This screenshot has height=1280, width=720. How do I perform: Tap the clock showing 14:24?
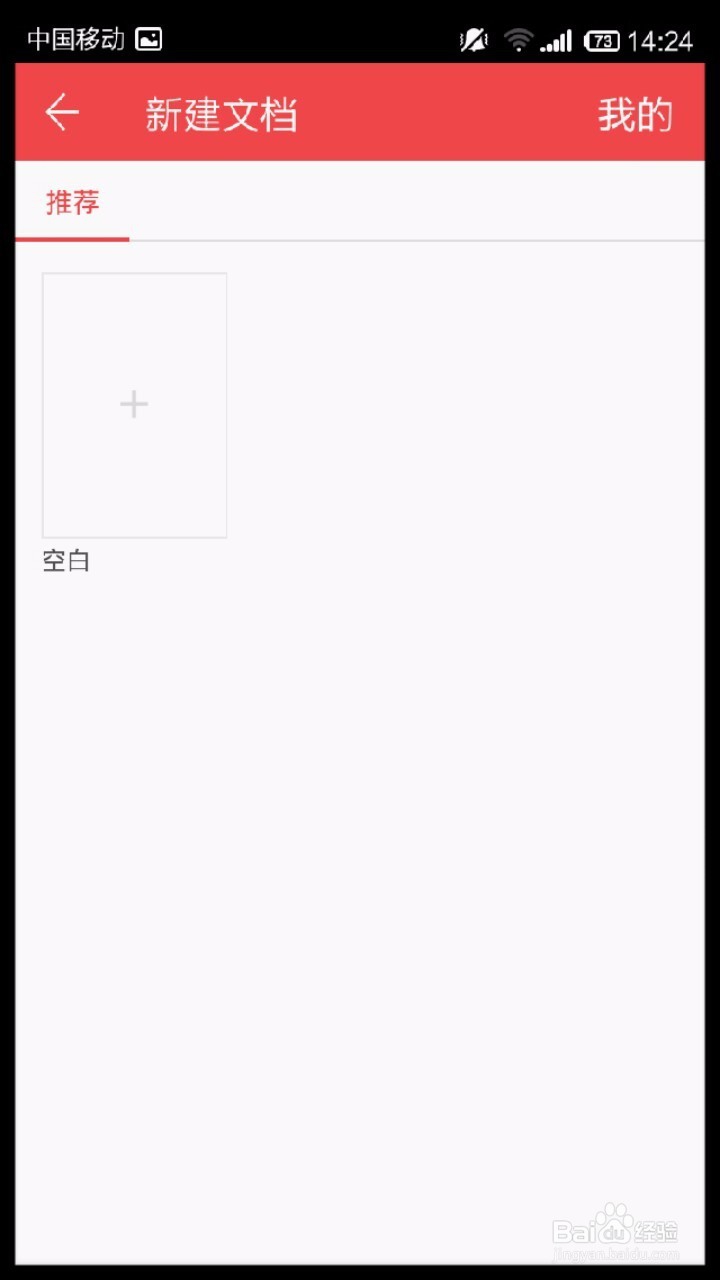pos(662,39)
